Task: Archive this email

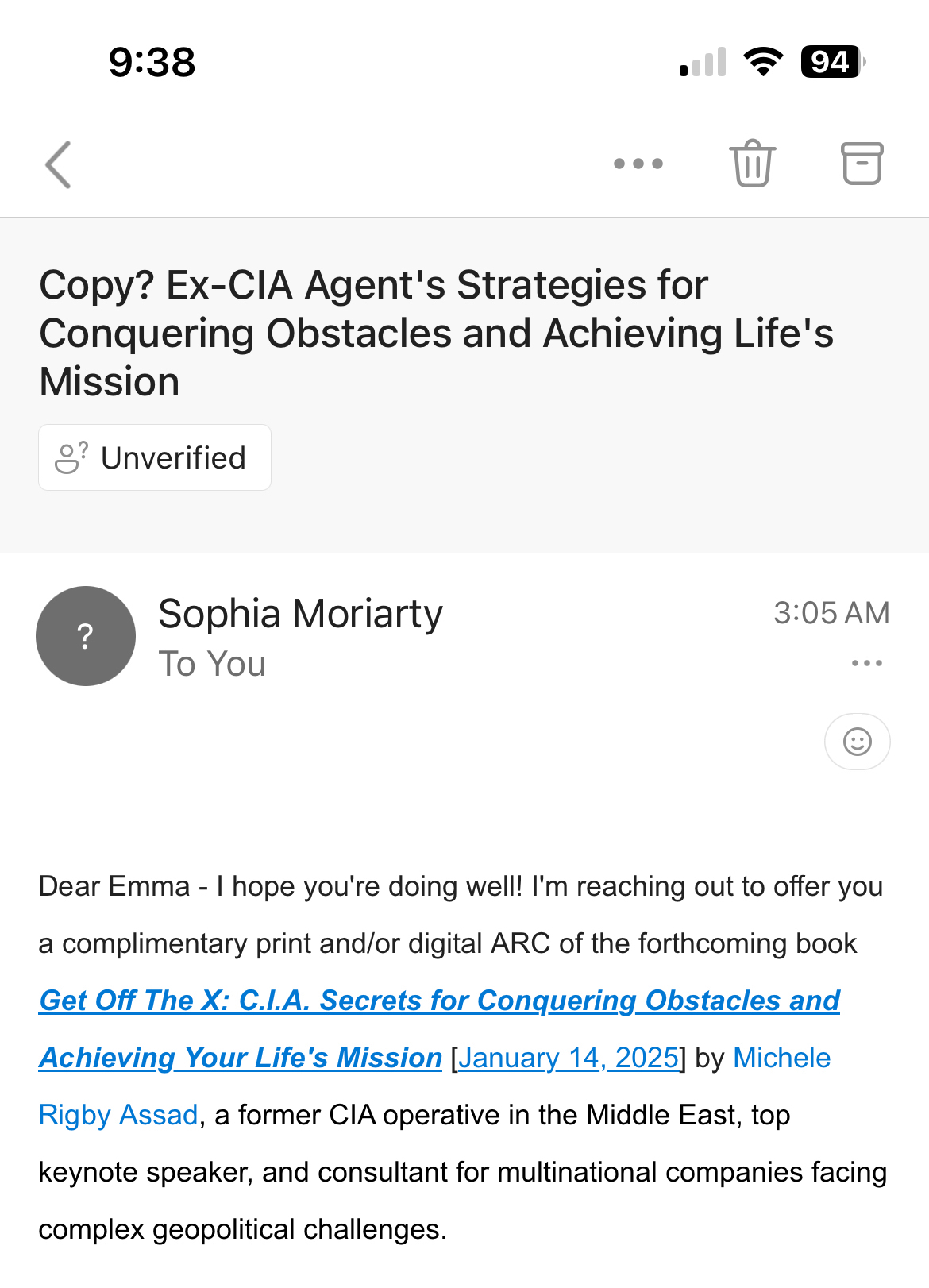Action: [862, 164]
